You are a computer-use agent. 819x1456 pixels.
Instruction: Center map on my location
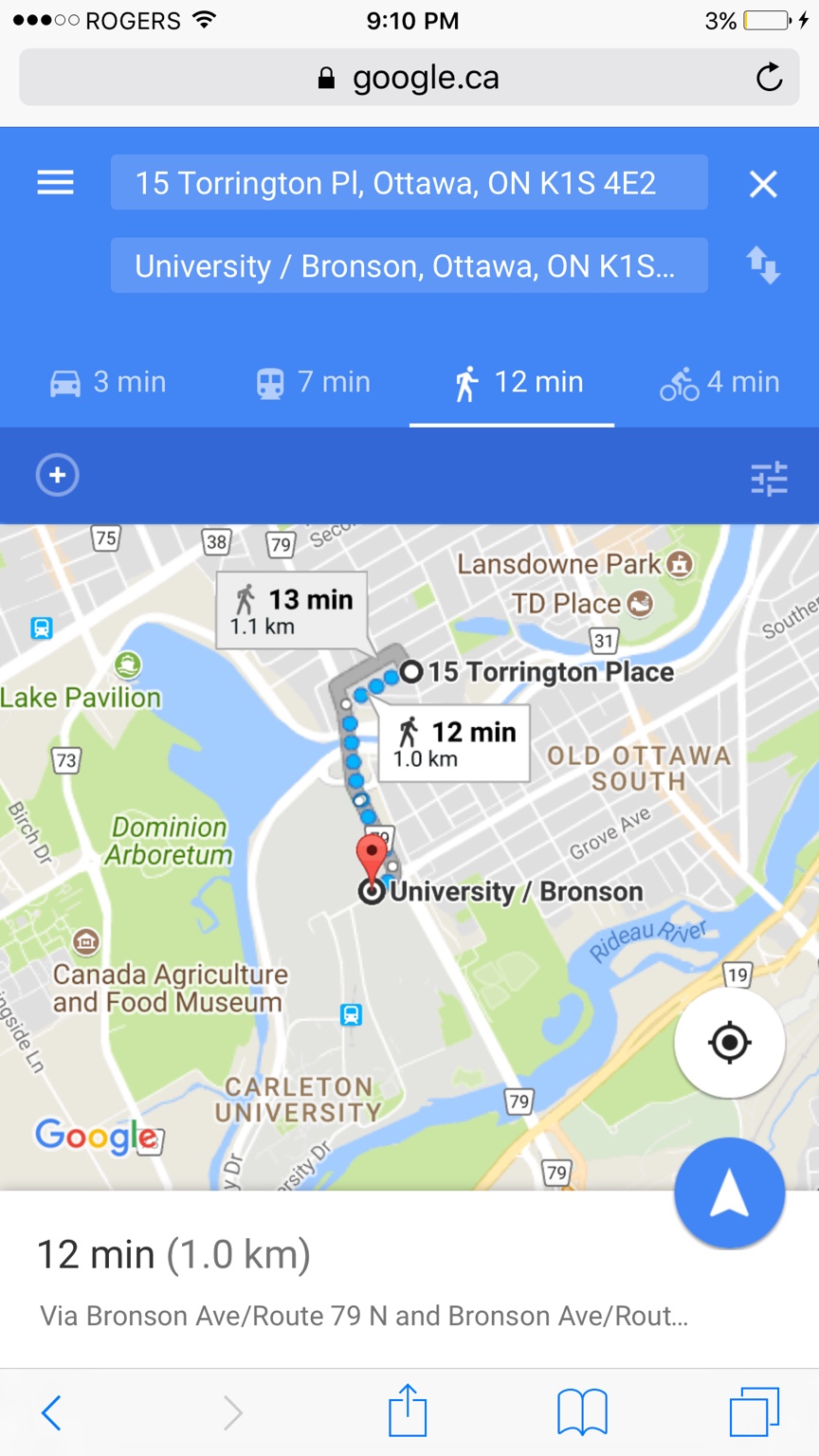(729, 1043)
